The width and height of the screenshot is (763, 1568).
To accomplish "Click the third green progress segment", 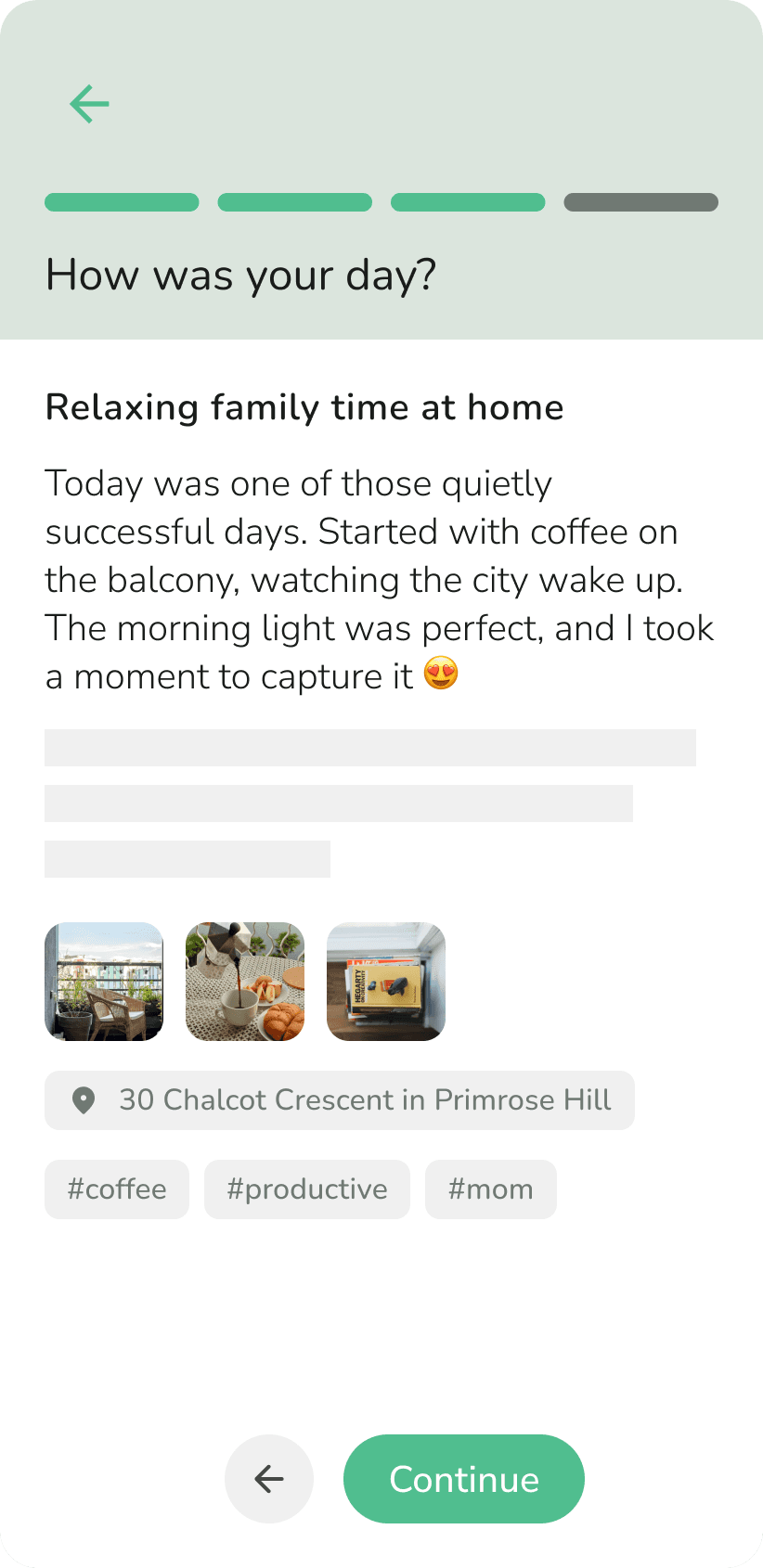I will tap(468, 201).
